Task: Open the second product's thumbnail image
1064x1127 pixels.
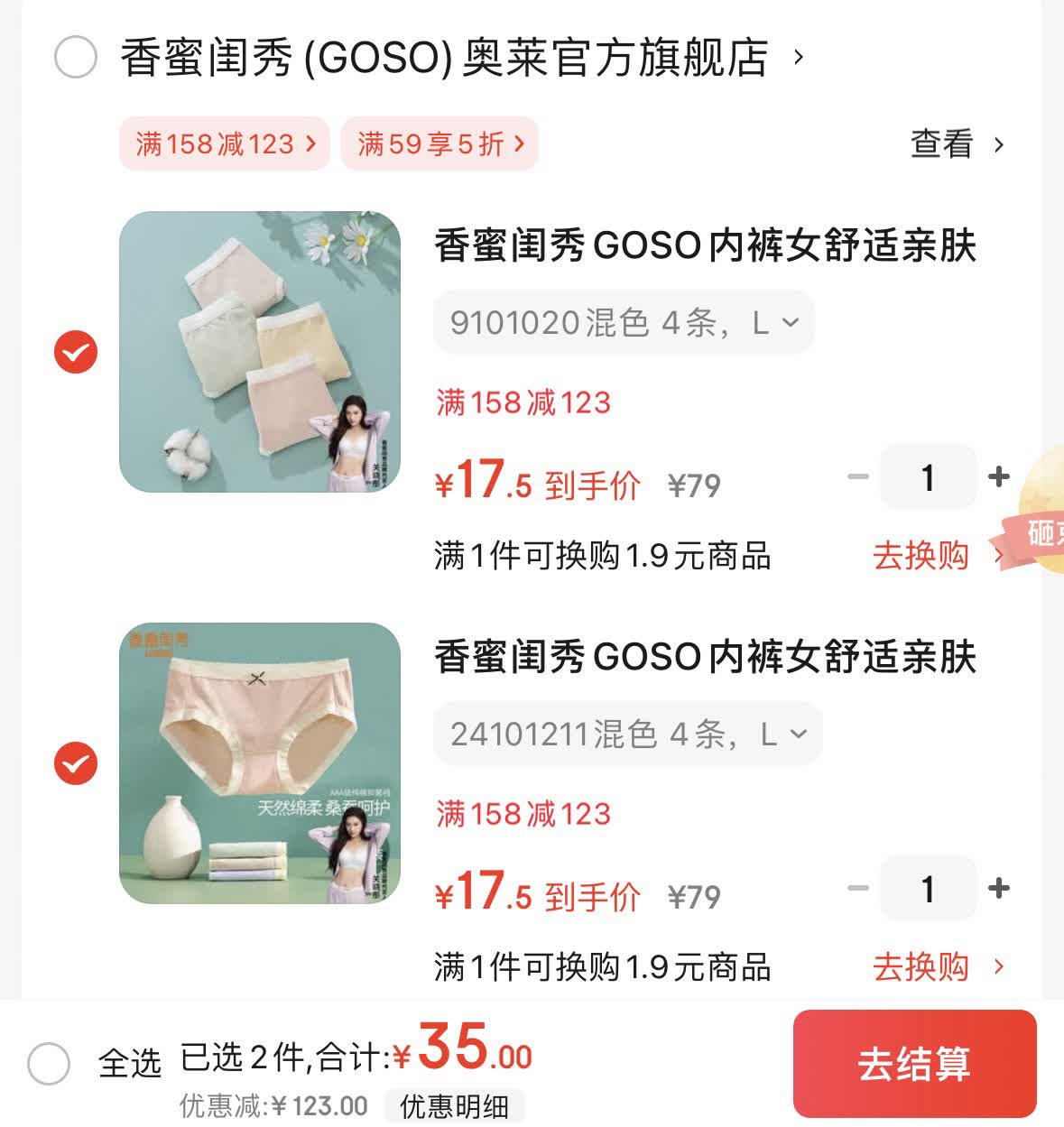Action: [260, 764]
